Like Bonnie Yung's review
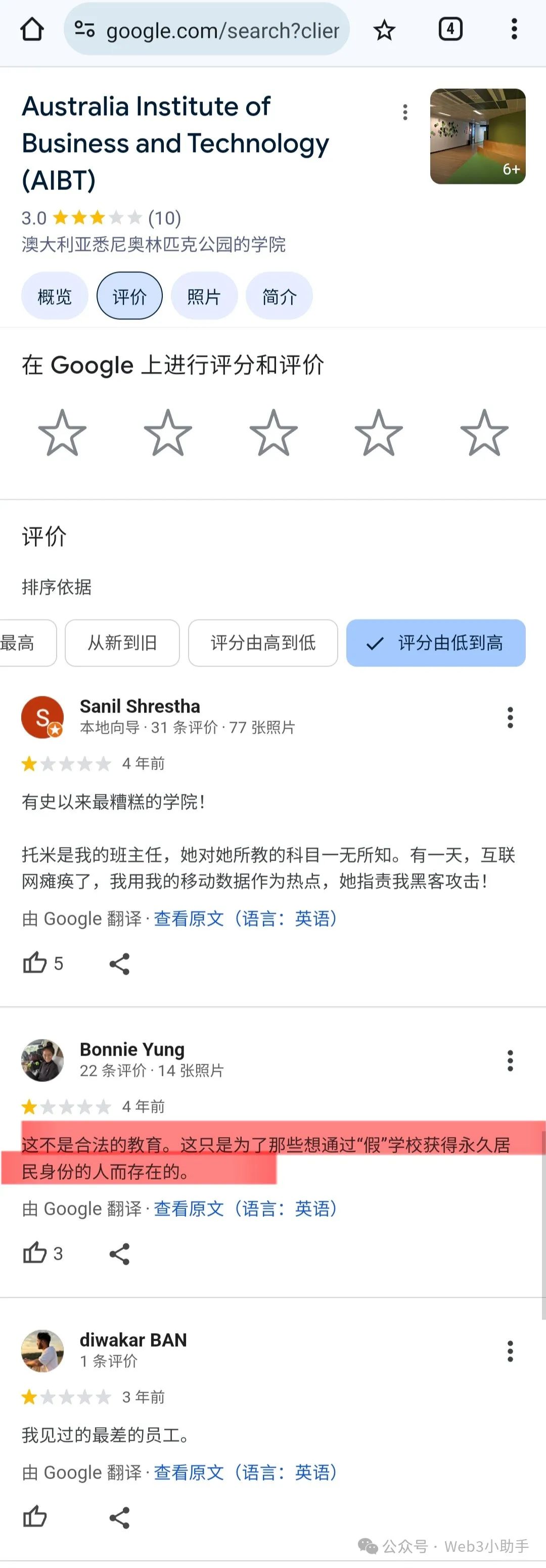Image resolution: width=546 pixels, height=1568 pixels. (35, 1253)
